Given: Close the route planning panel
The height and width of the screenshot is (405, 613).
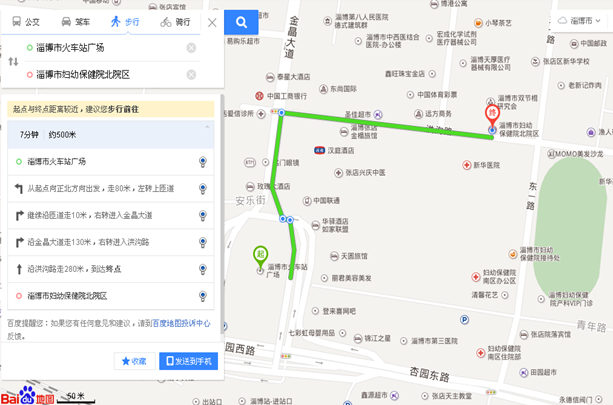Looking at the screenshot, I should 211,21.
